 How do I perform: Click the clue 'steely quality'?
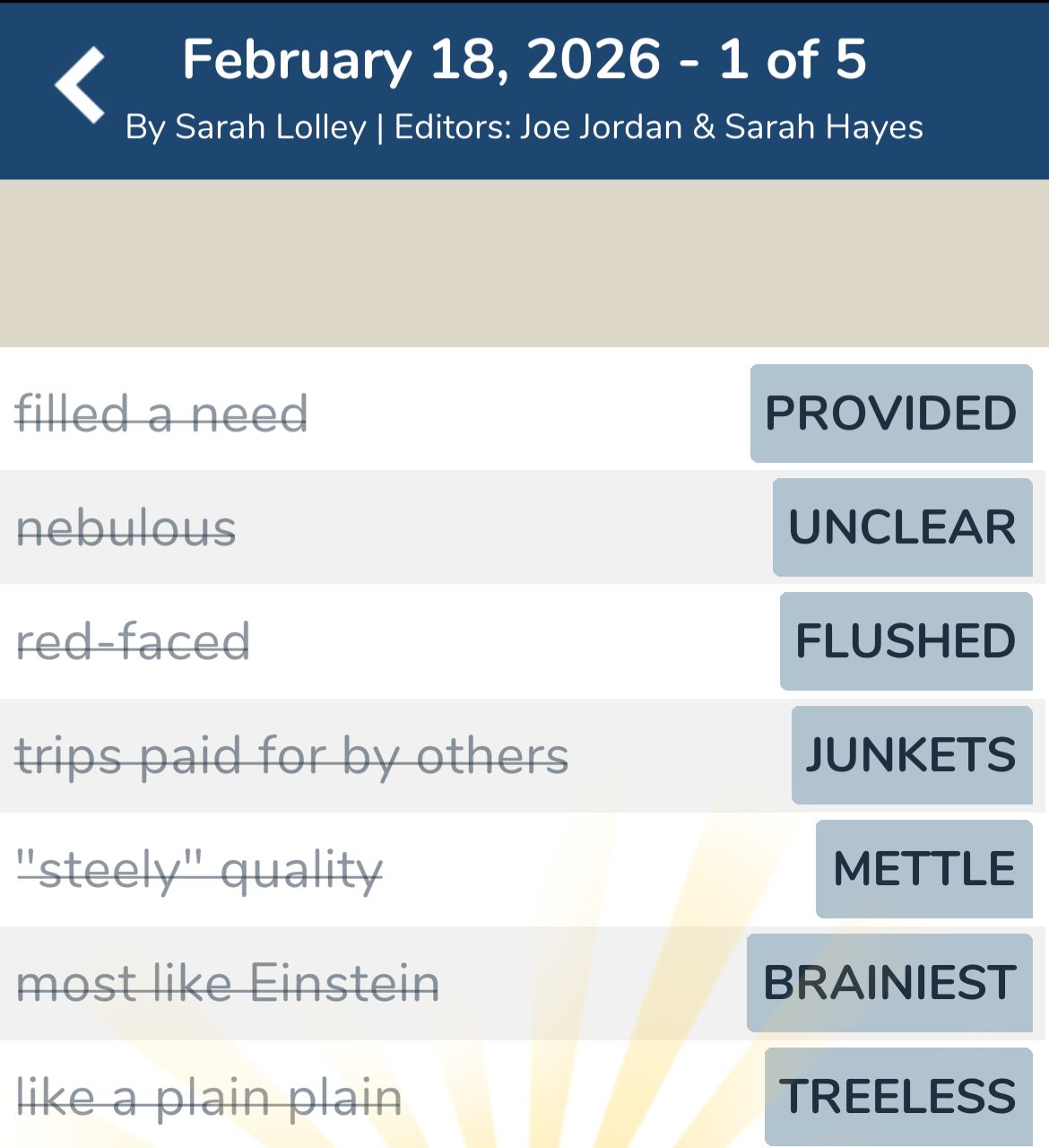[x=197, y=867]
